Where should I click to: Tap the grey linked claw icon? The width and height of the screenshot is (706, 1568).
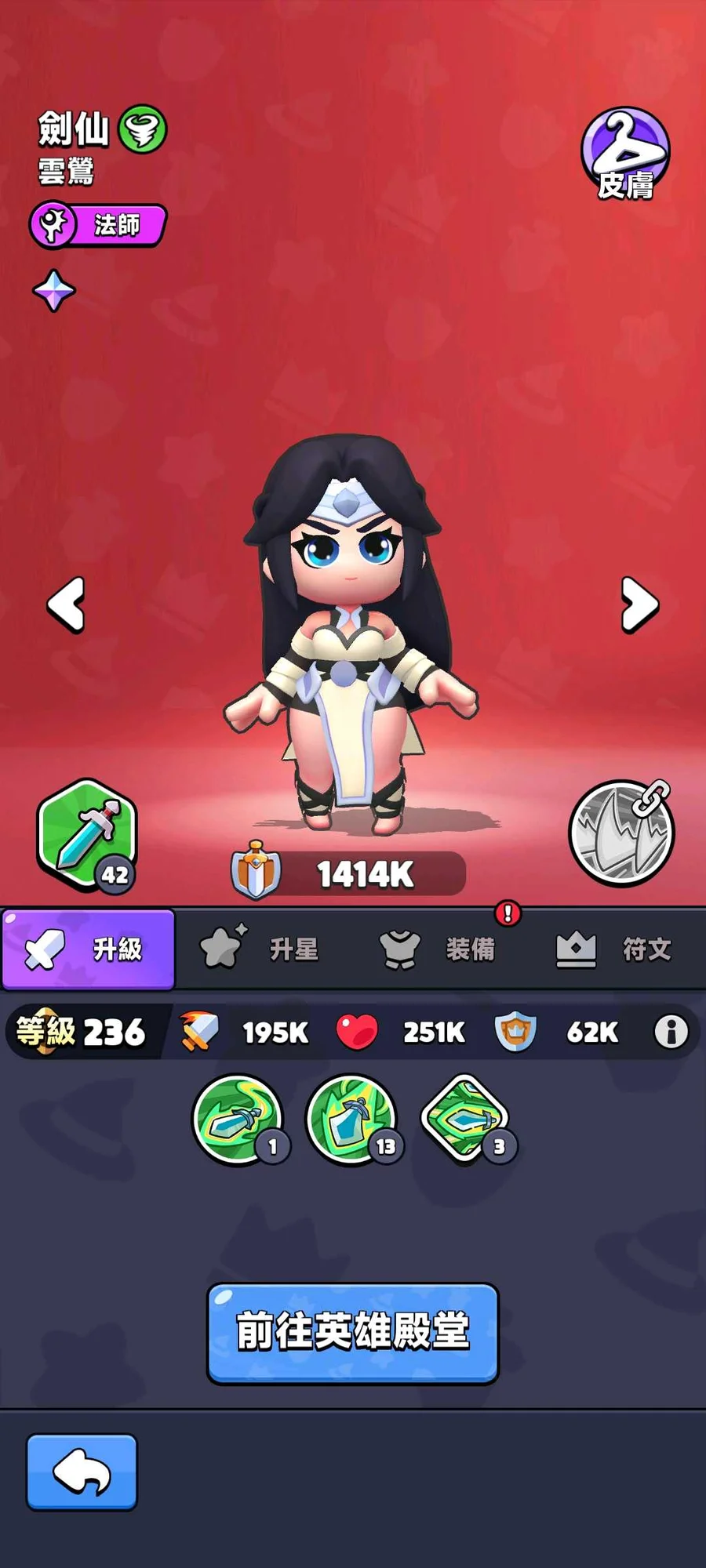coord(621,833)
